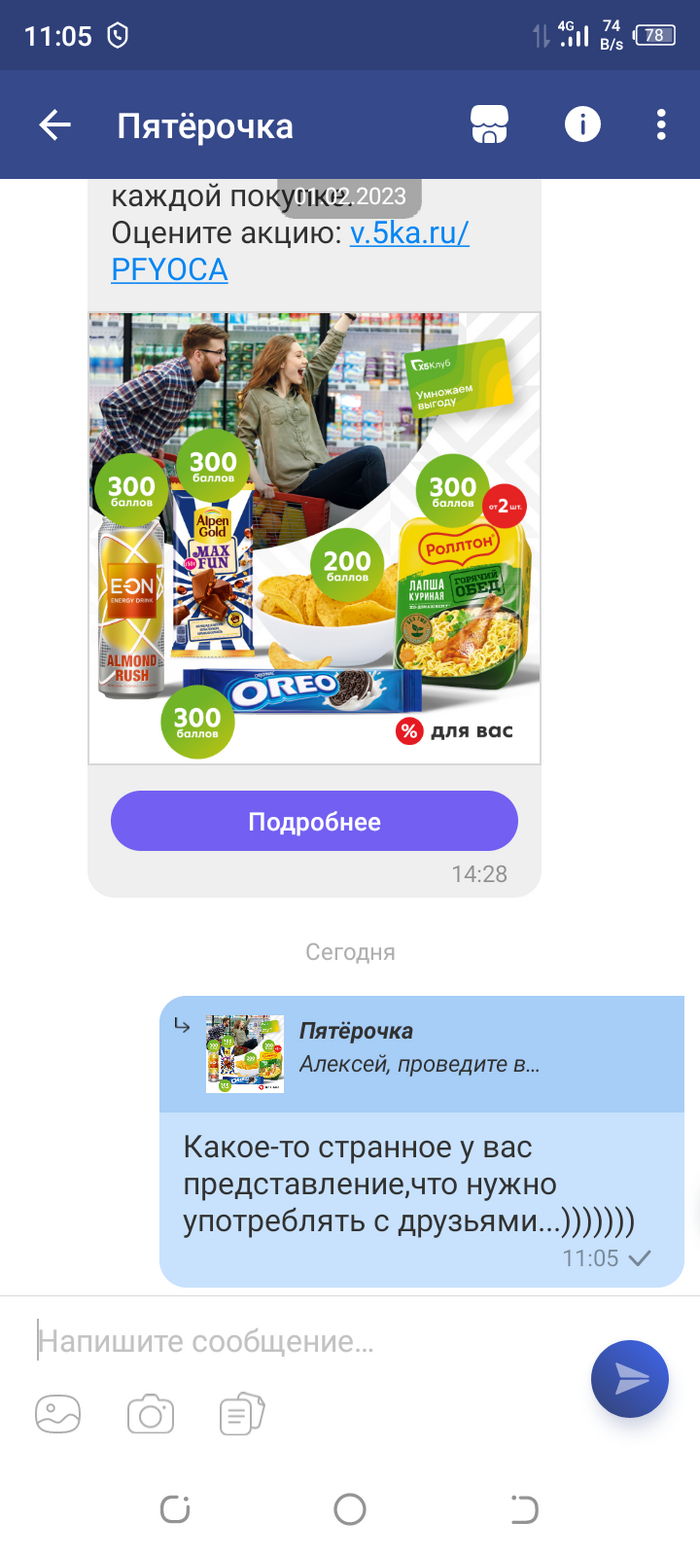Image resolution: width=700 pixels, height=1556 pixels.
Task: Go to the system home screen
Action: click(350, 1509)
